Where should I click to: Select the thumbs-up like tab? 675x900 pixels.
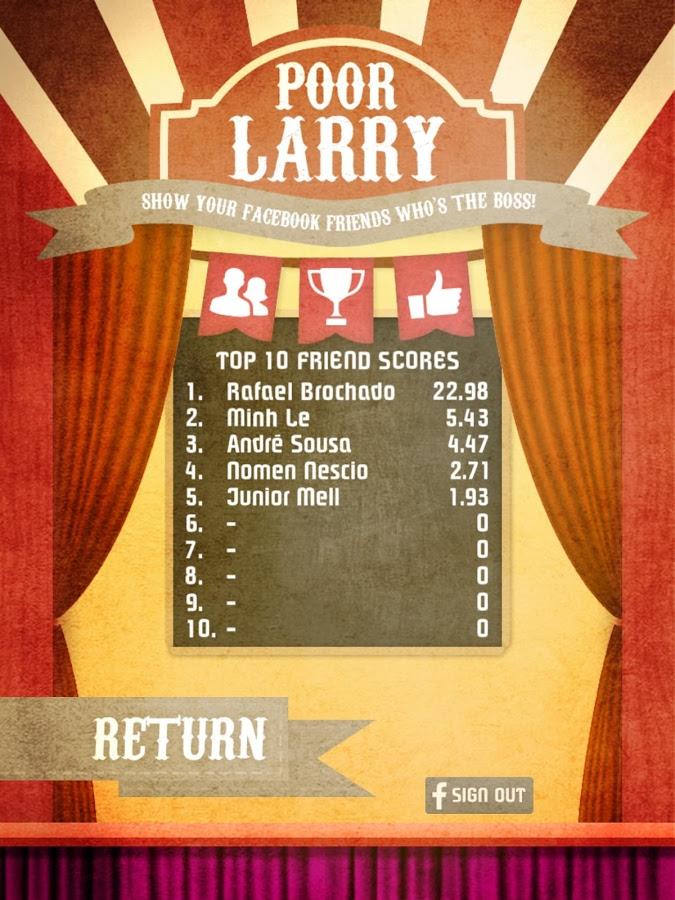tap(432, 293)
